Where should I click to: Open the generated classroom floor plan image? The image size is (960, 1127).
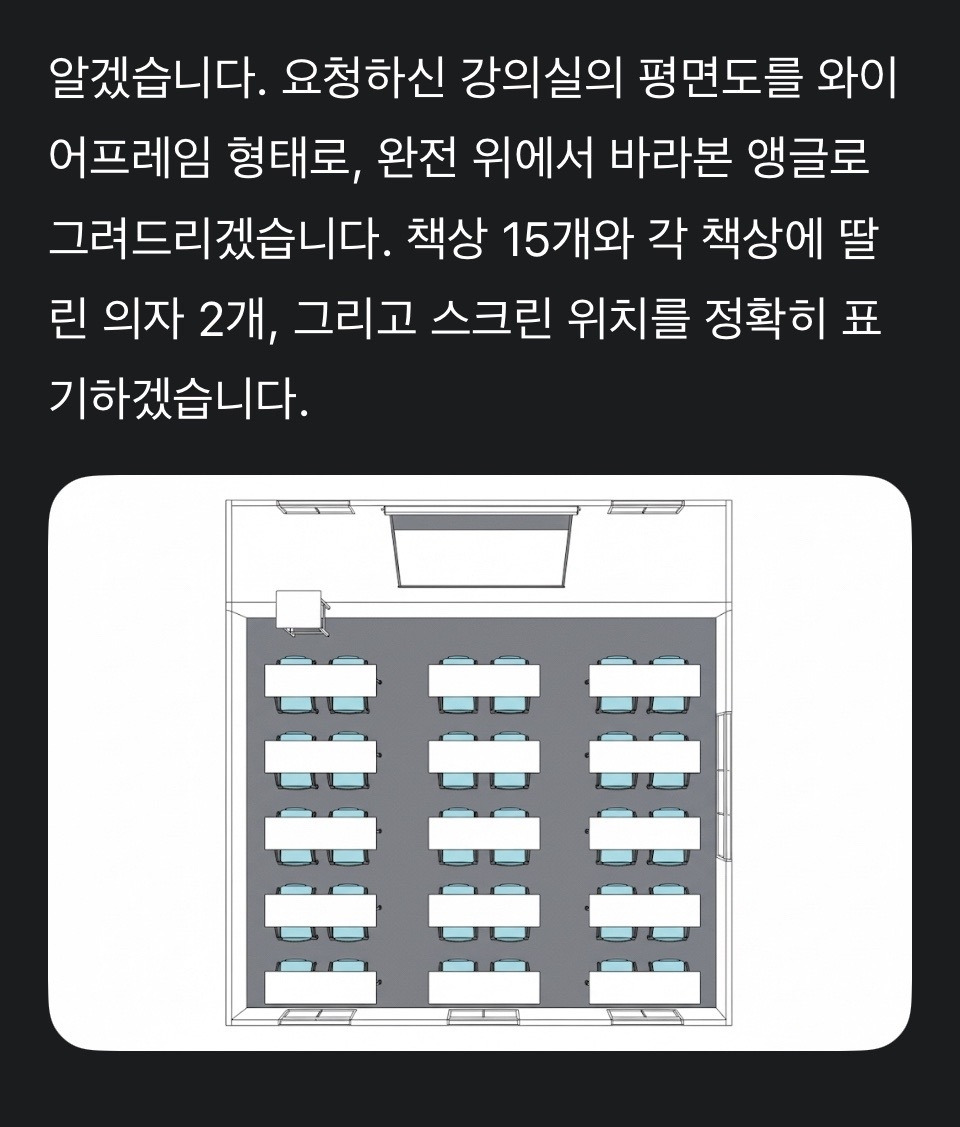[480, 763]
